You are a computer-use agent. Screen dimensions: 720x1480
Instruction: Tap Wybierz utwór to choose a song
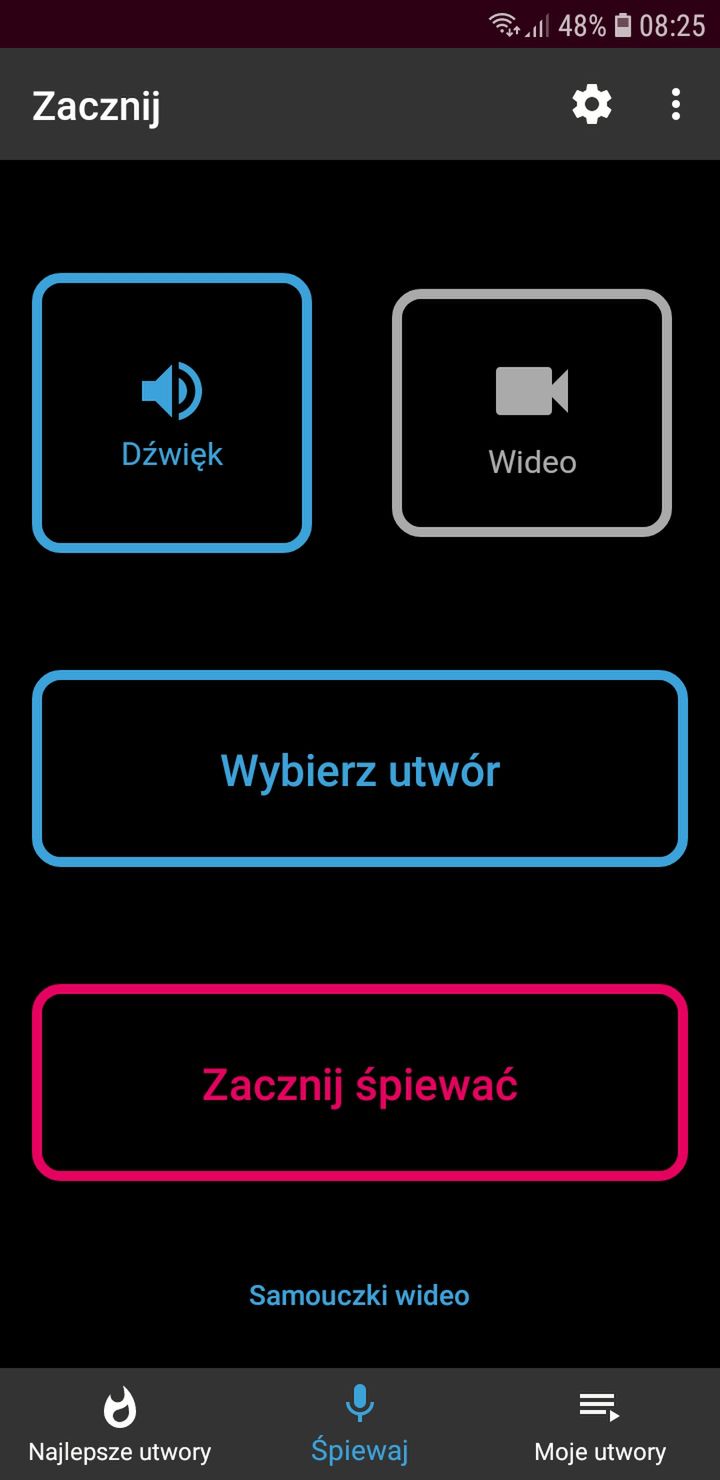point(360,769)
